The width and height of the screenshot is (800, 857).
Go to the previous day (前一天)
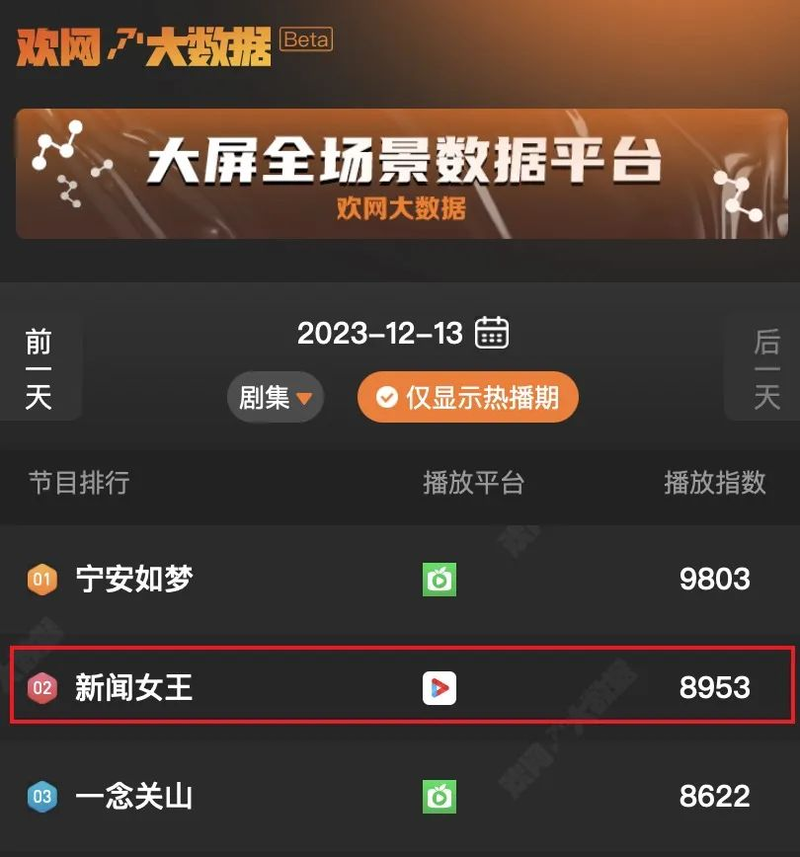tap(39, 369)
